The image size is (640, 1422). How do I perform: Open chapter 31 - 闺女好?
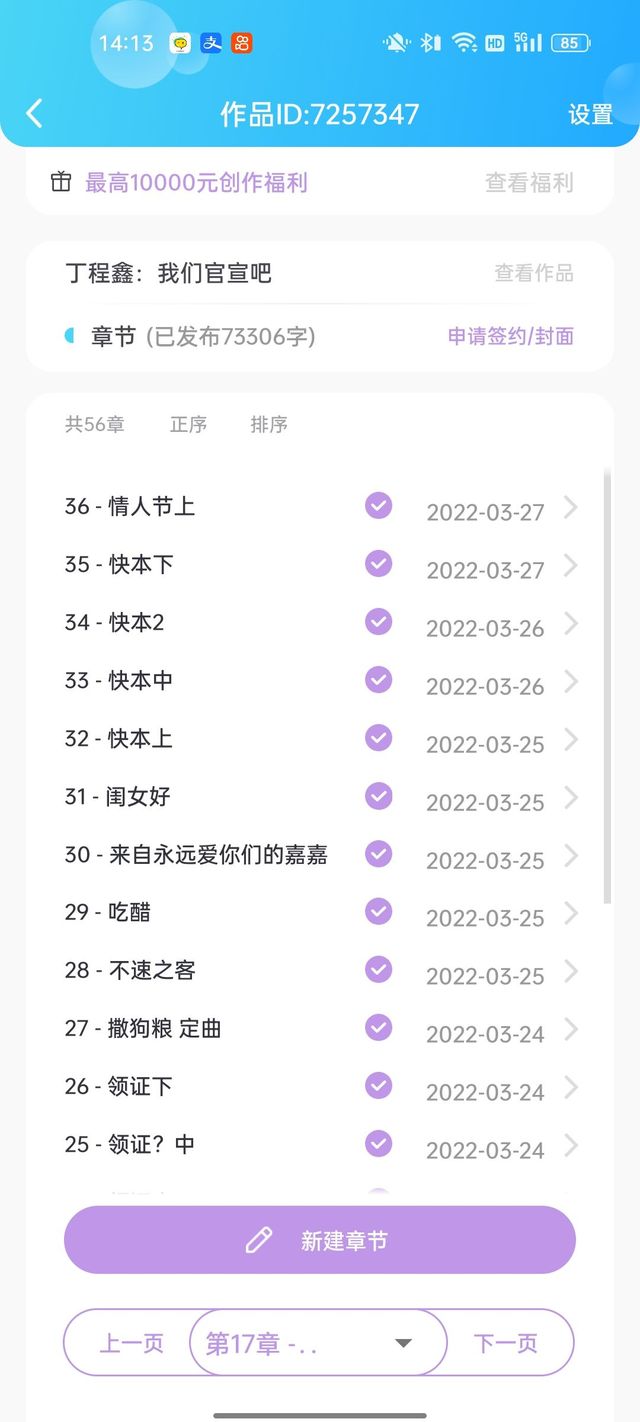321,797
